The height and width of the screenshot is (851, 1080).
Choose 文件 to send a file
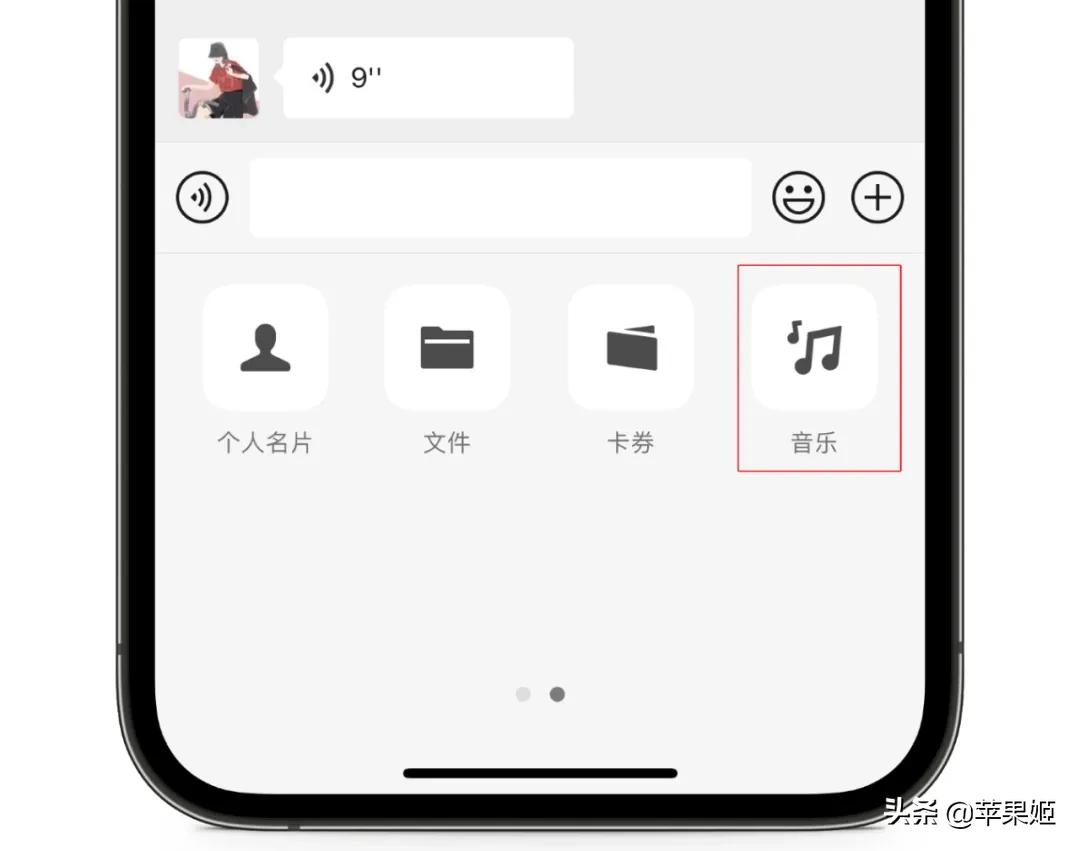click(x=447, y=348)
